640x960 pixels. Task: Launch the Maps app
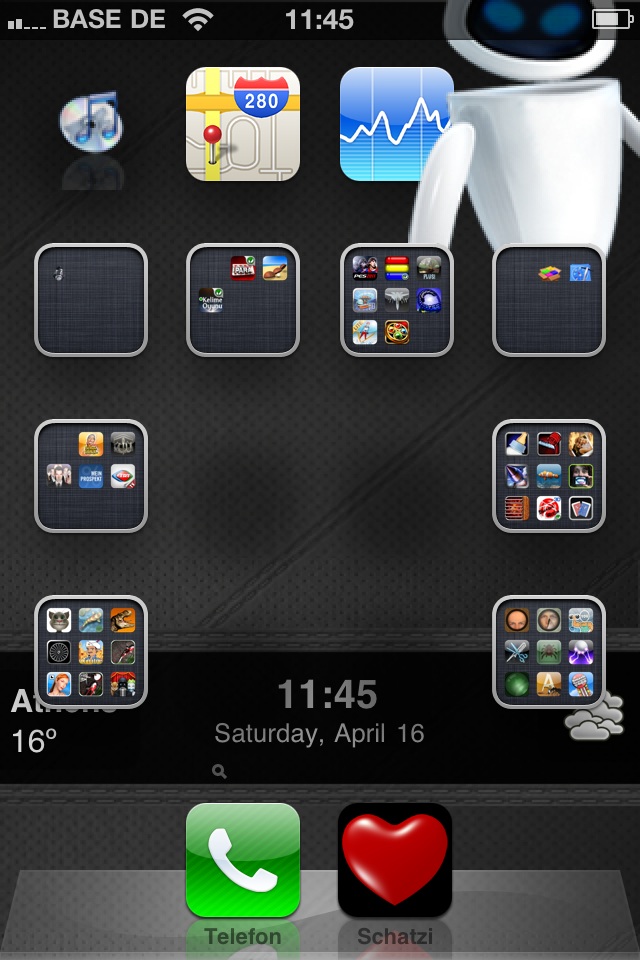point(243,124)
